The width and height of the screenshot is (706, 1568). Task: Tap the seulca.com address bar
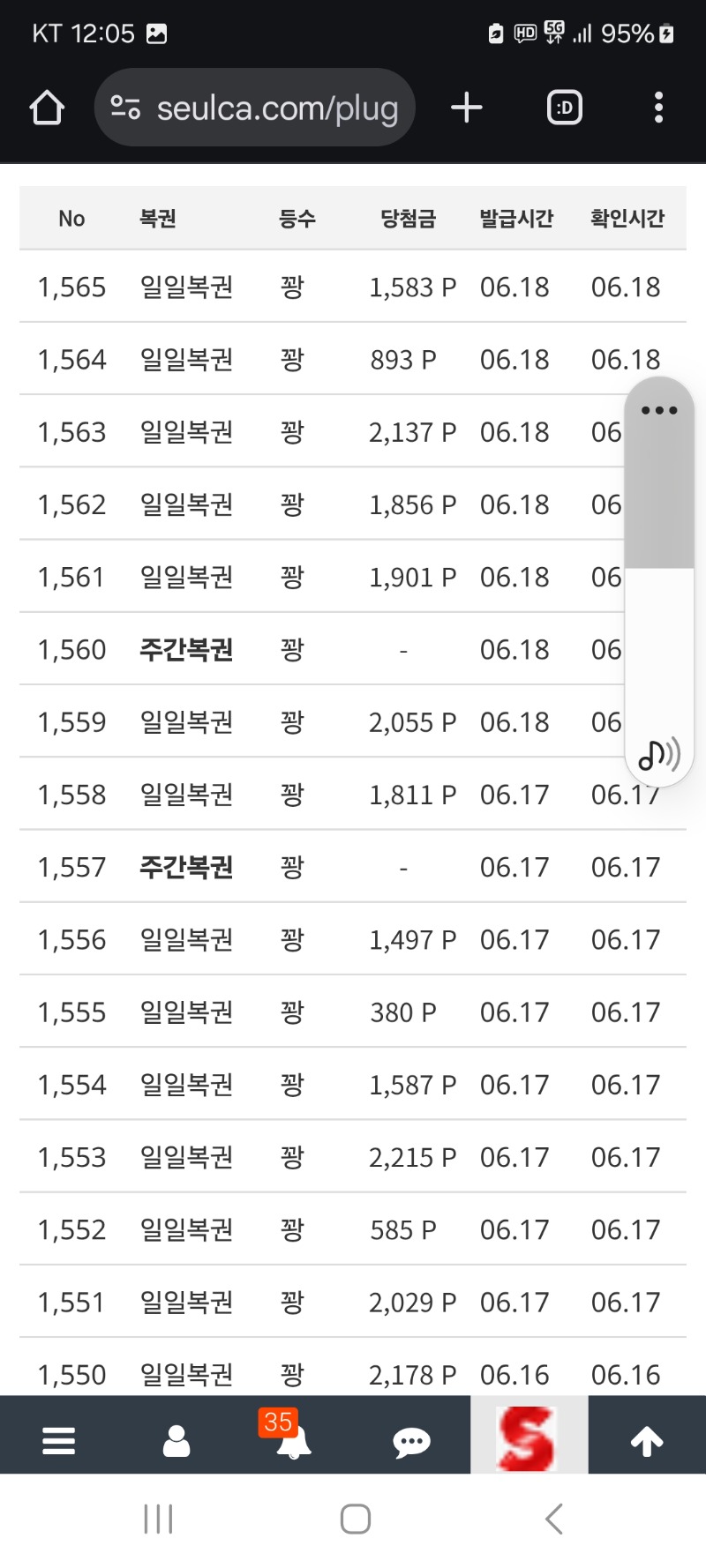click(x=254, y=108)
